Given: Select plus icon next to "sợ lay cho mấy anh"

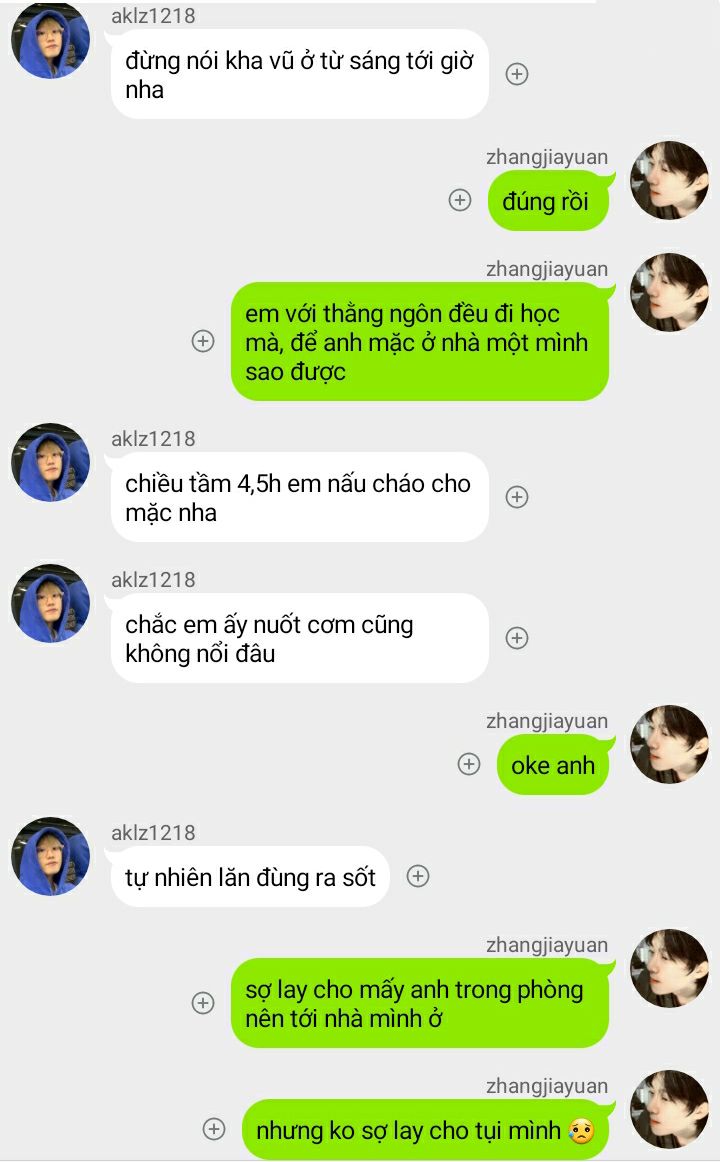Looking at the screenshot, I should (203, 1003).
